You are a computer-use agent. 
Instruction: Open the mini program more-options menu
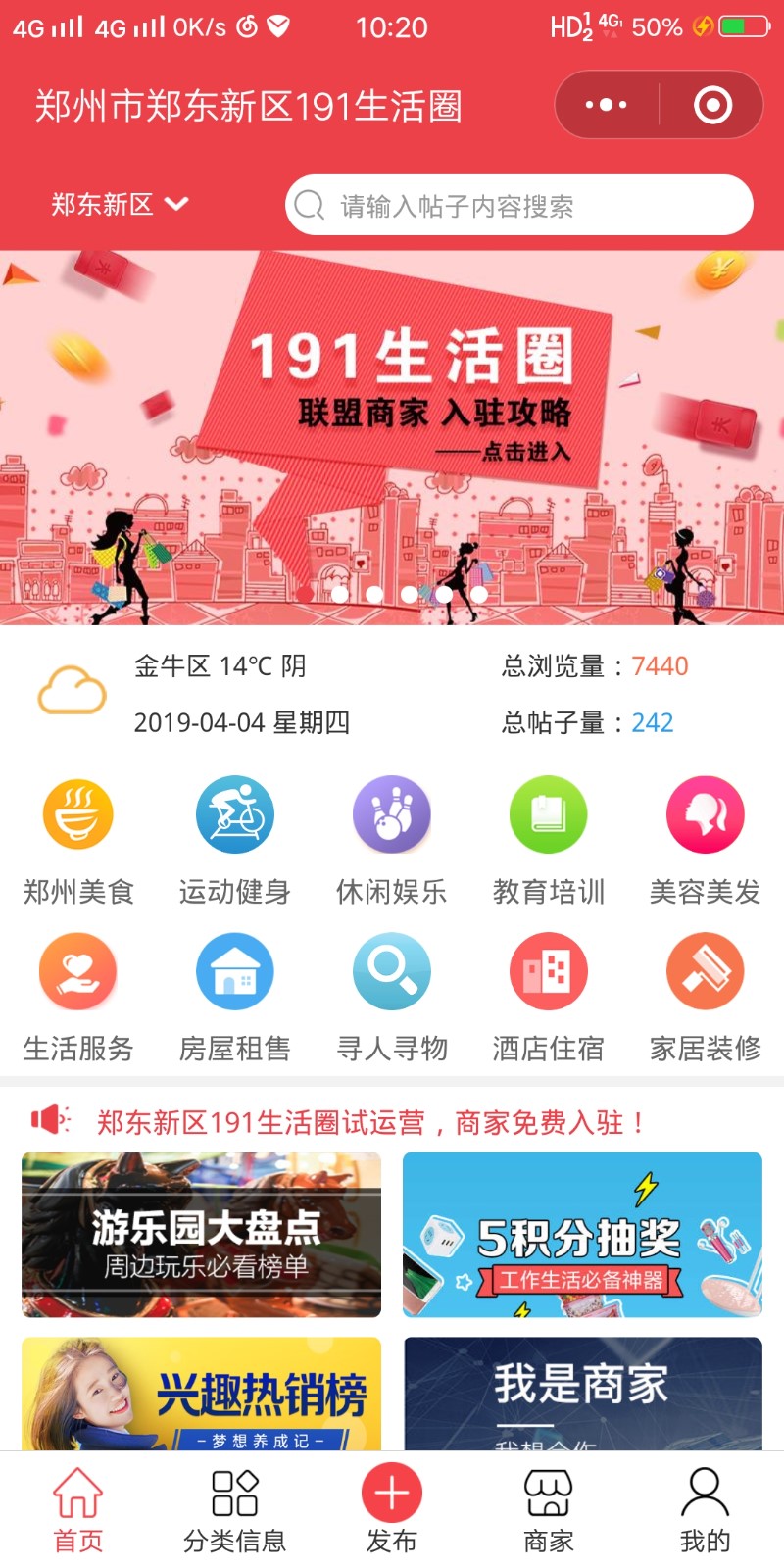coord(606,105)
